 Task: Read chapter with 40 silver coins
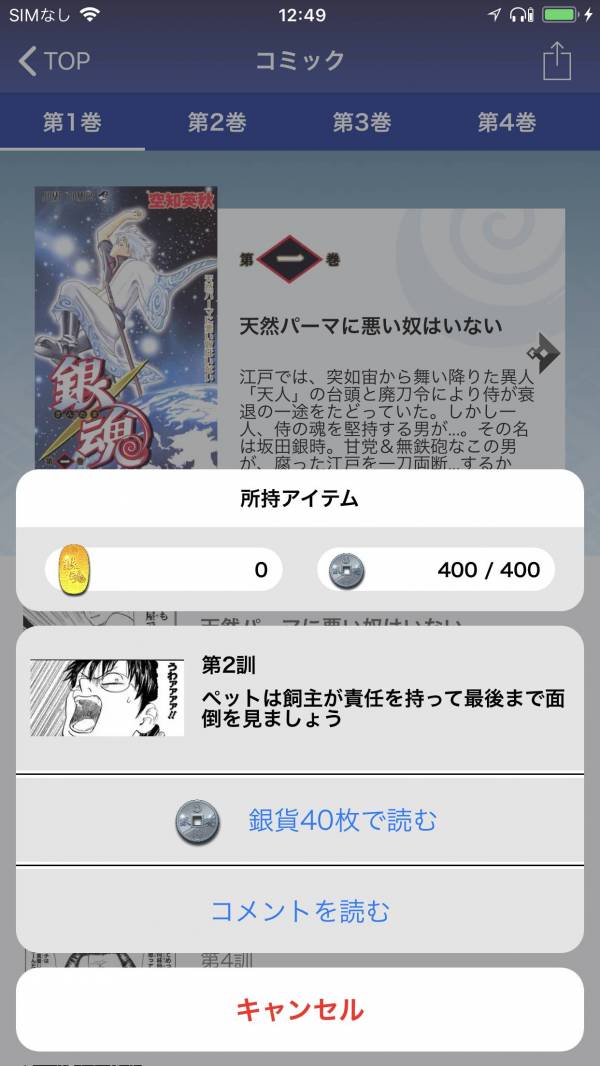pos(300,821)
